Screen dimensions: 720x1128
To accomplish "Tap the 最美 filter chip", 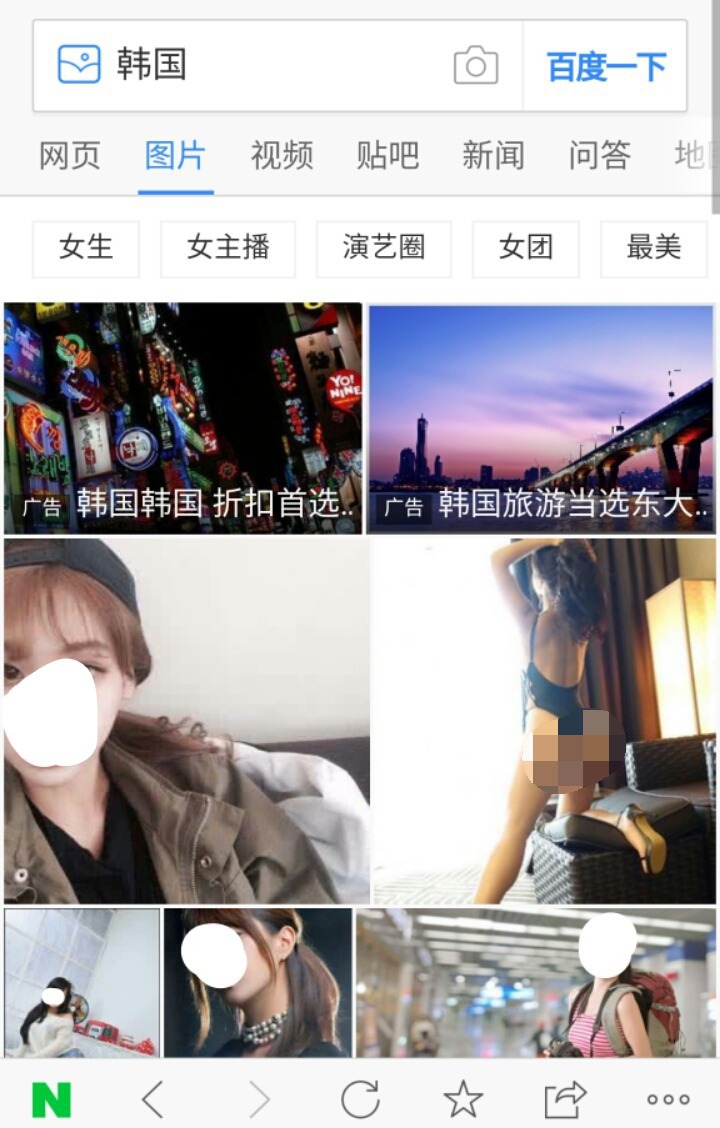I will pyautogui.click(x=654, y=248).
